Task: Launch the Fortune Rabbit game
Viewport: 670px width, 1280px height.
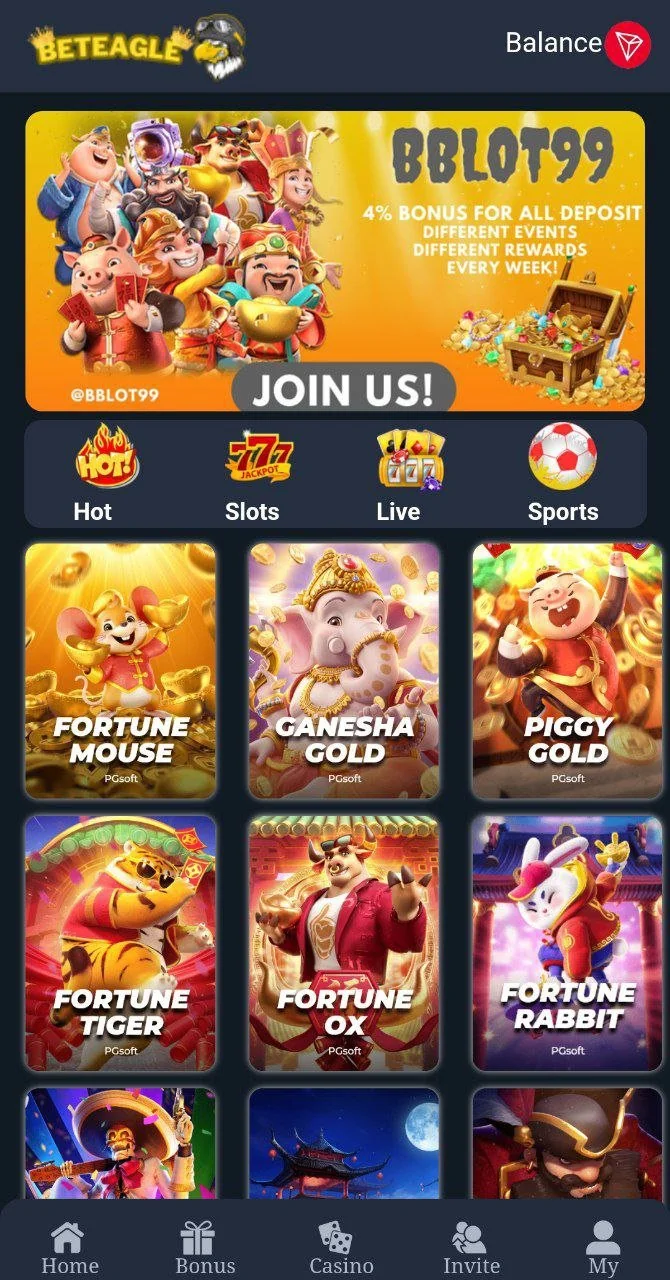Action: tap(568, 942)
